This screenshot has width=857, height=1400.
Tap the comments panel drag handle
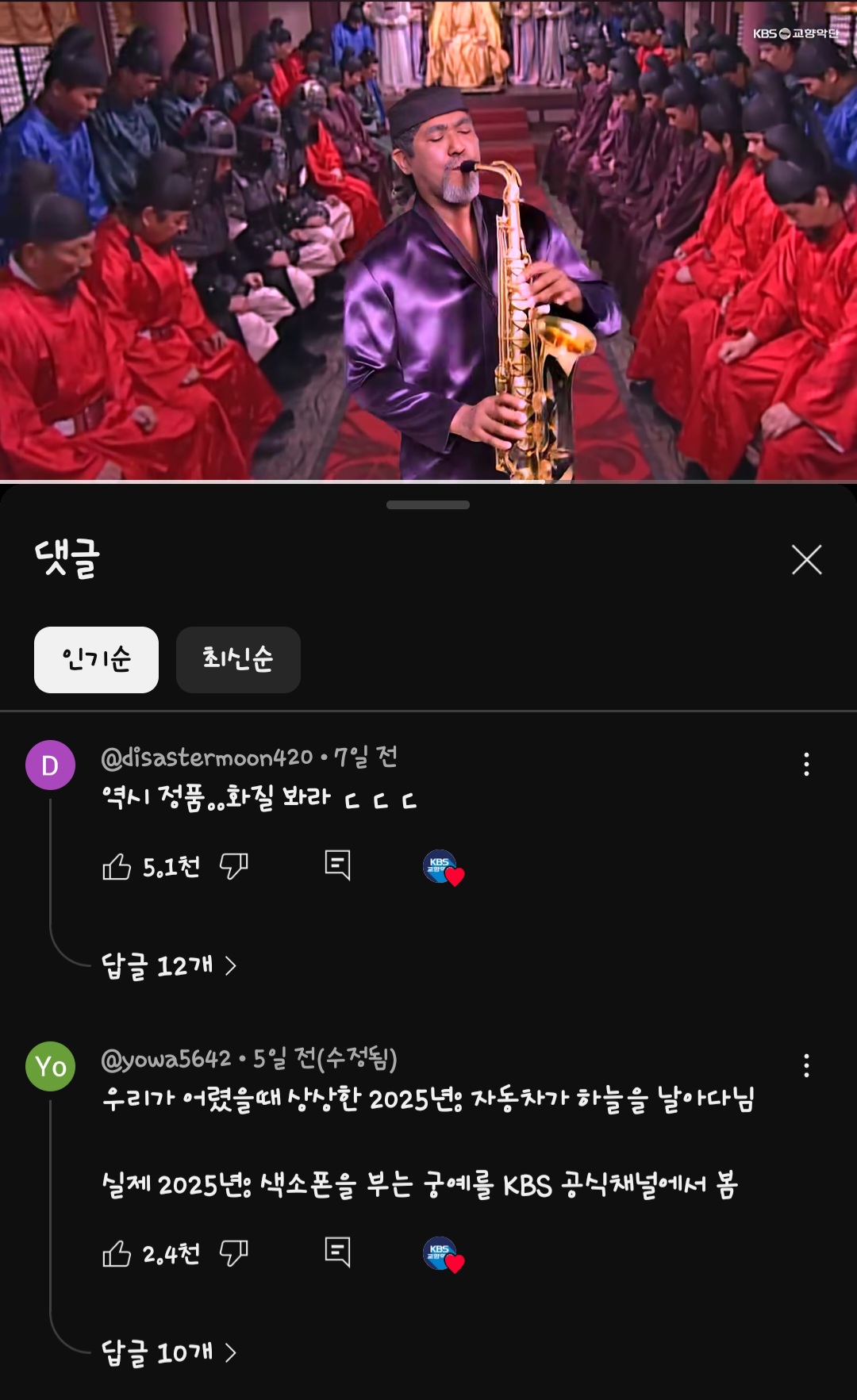coord(428,505)
